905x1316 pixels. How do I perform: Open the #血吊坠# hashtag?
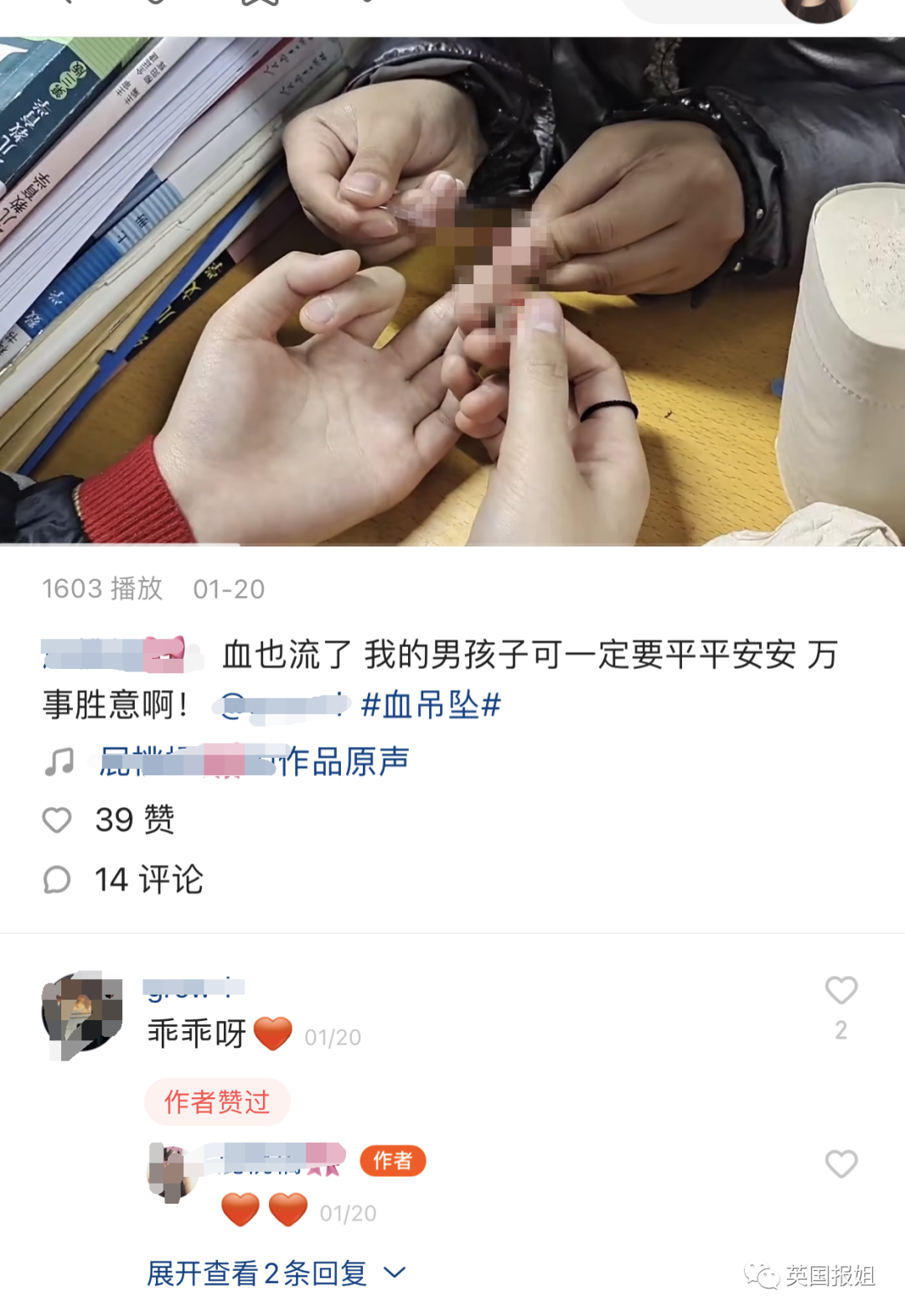[x=431, y=705]
